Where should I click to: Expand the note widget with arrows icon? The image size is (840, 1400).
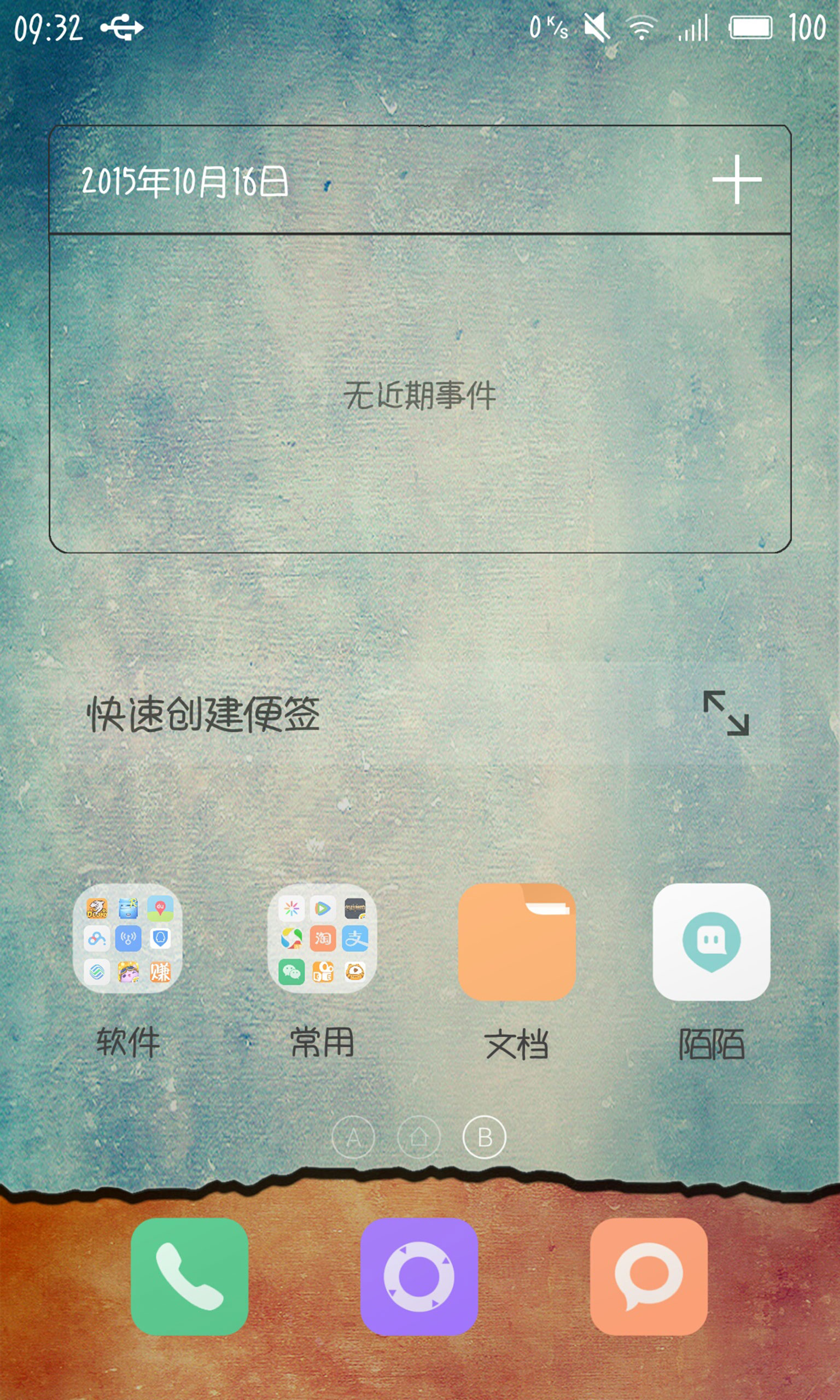click(726, 713)
